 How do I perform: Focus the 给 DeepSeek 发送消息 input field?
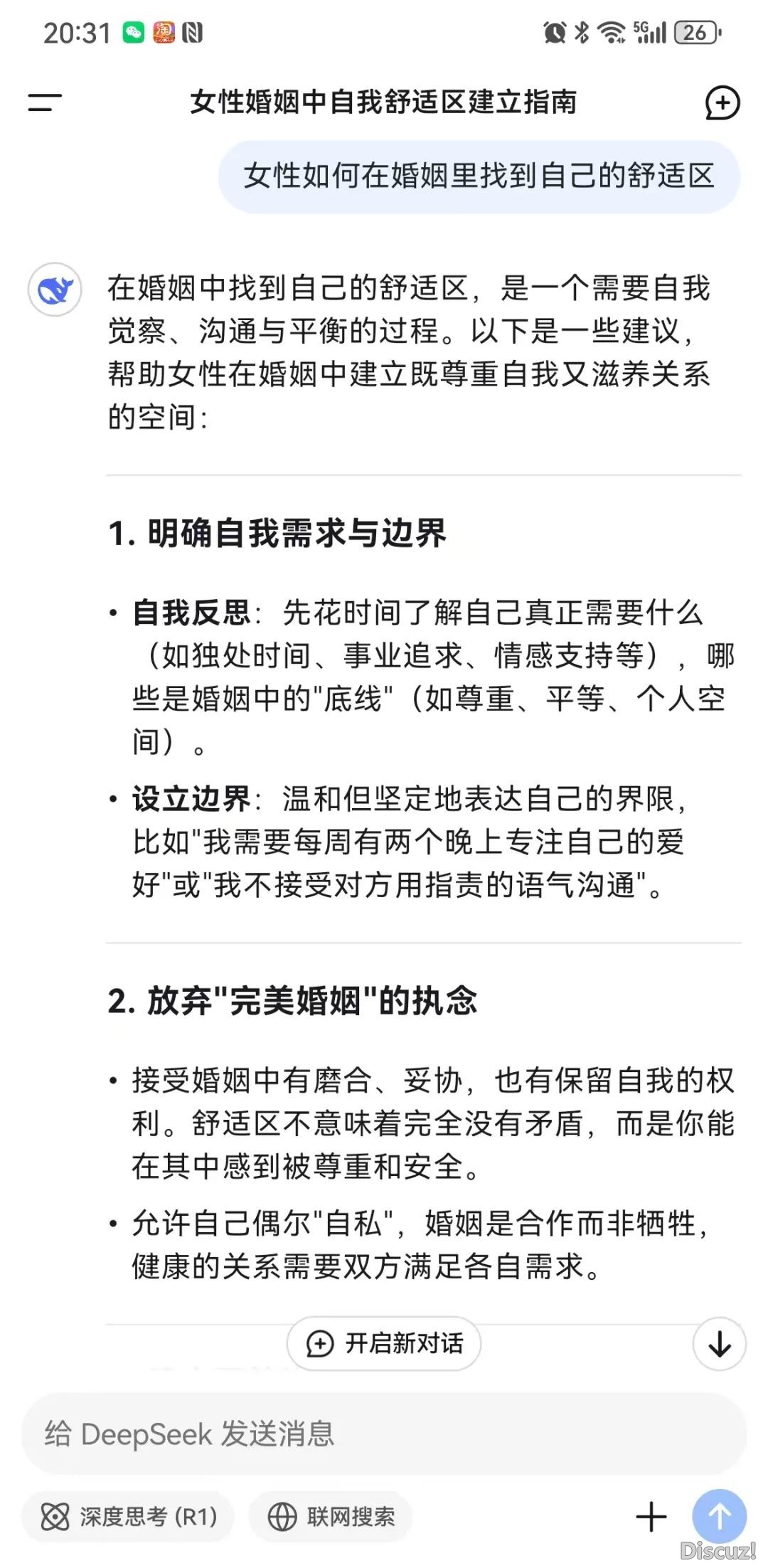pyautogui.click(x=384, y=1434)
